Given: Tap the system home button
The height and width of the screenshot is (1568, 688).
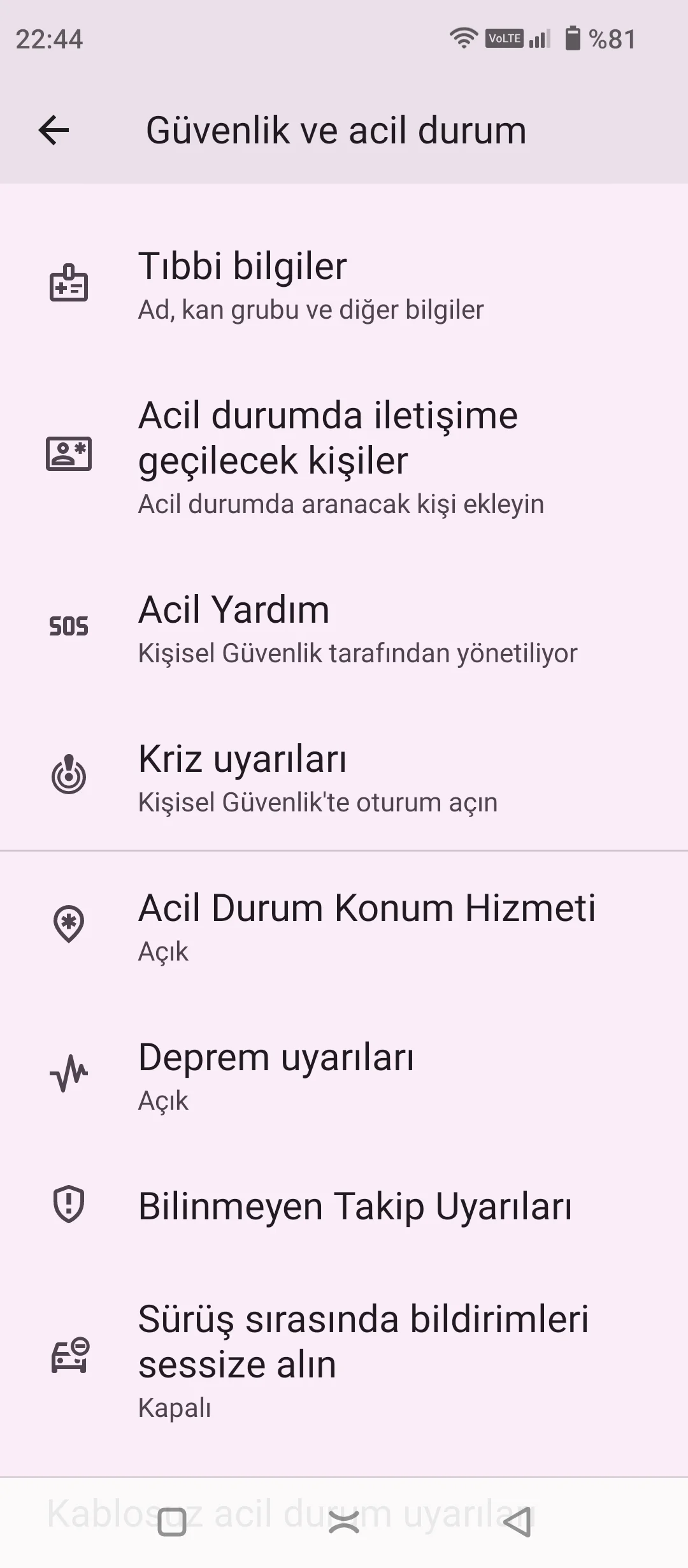Looking at the screenshot, I should coord(344,1522).
